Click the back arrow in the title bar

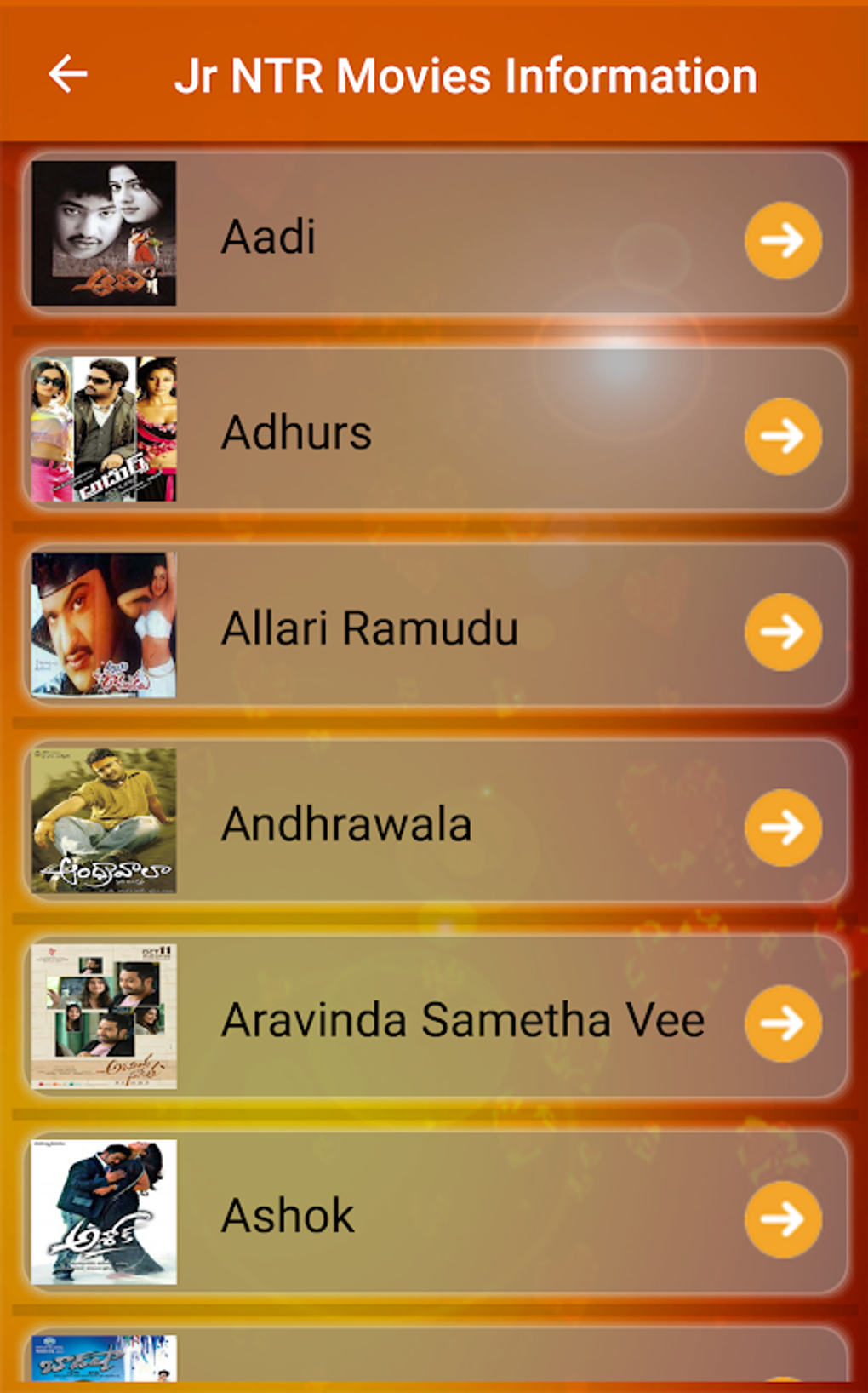tap(68, 74)
